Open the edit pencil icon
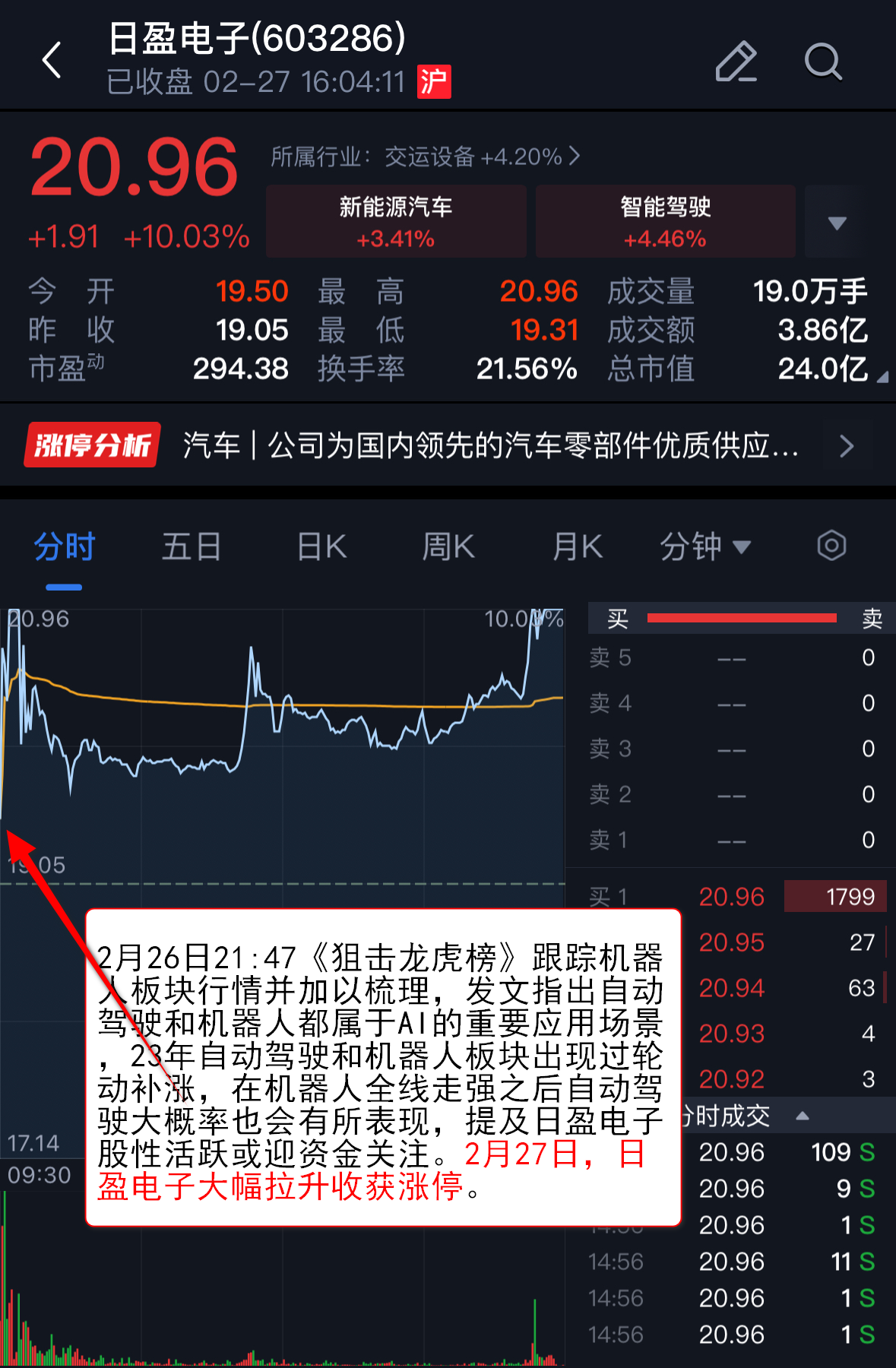896x1368 pixels. click(736, 61)
